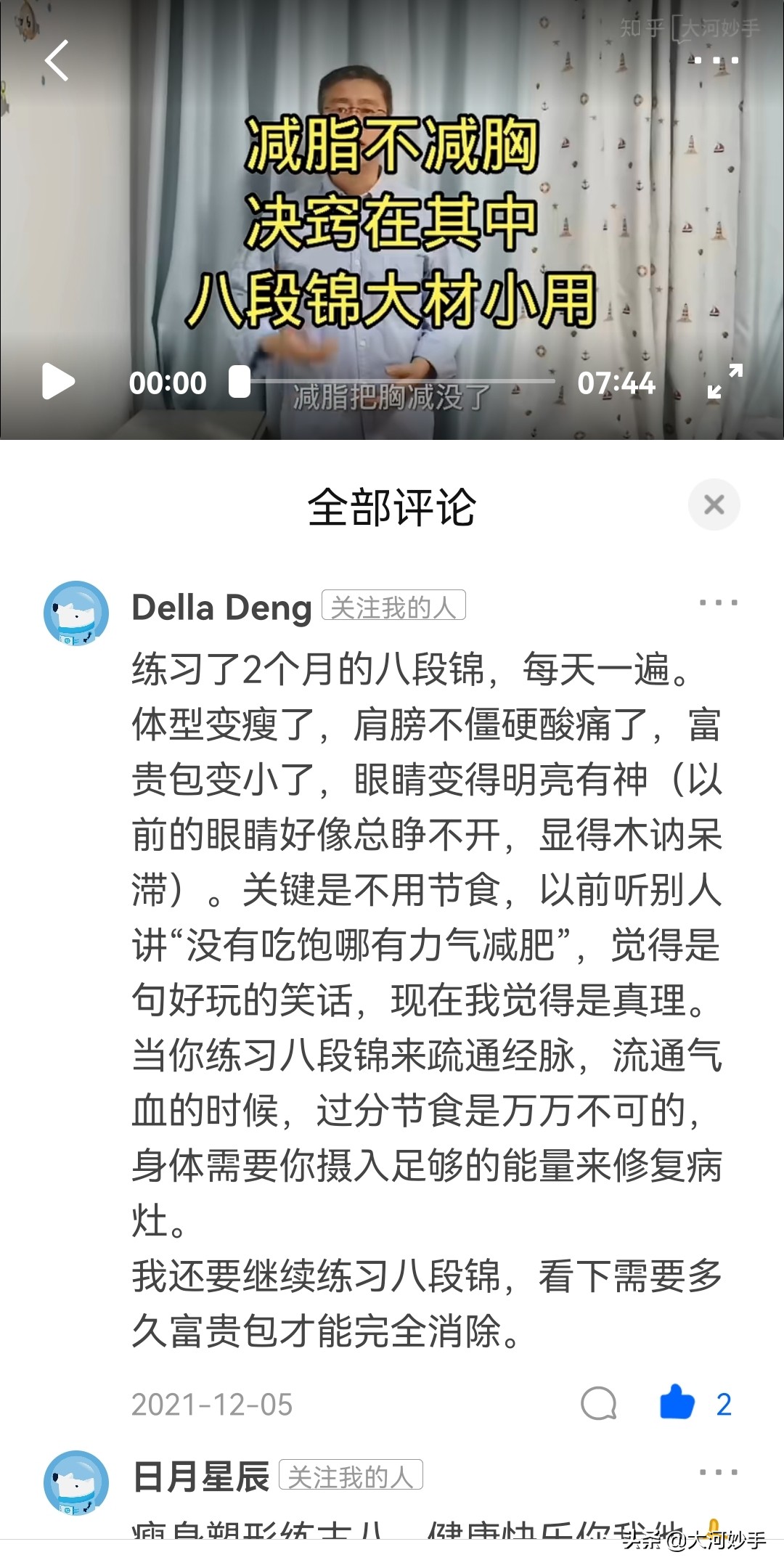Image resolution: width=784 pixels, height=1568 pixels.
Task: Tap the fullscreen icon on the video player
Action: [x=724, y=383]
